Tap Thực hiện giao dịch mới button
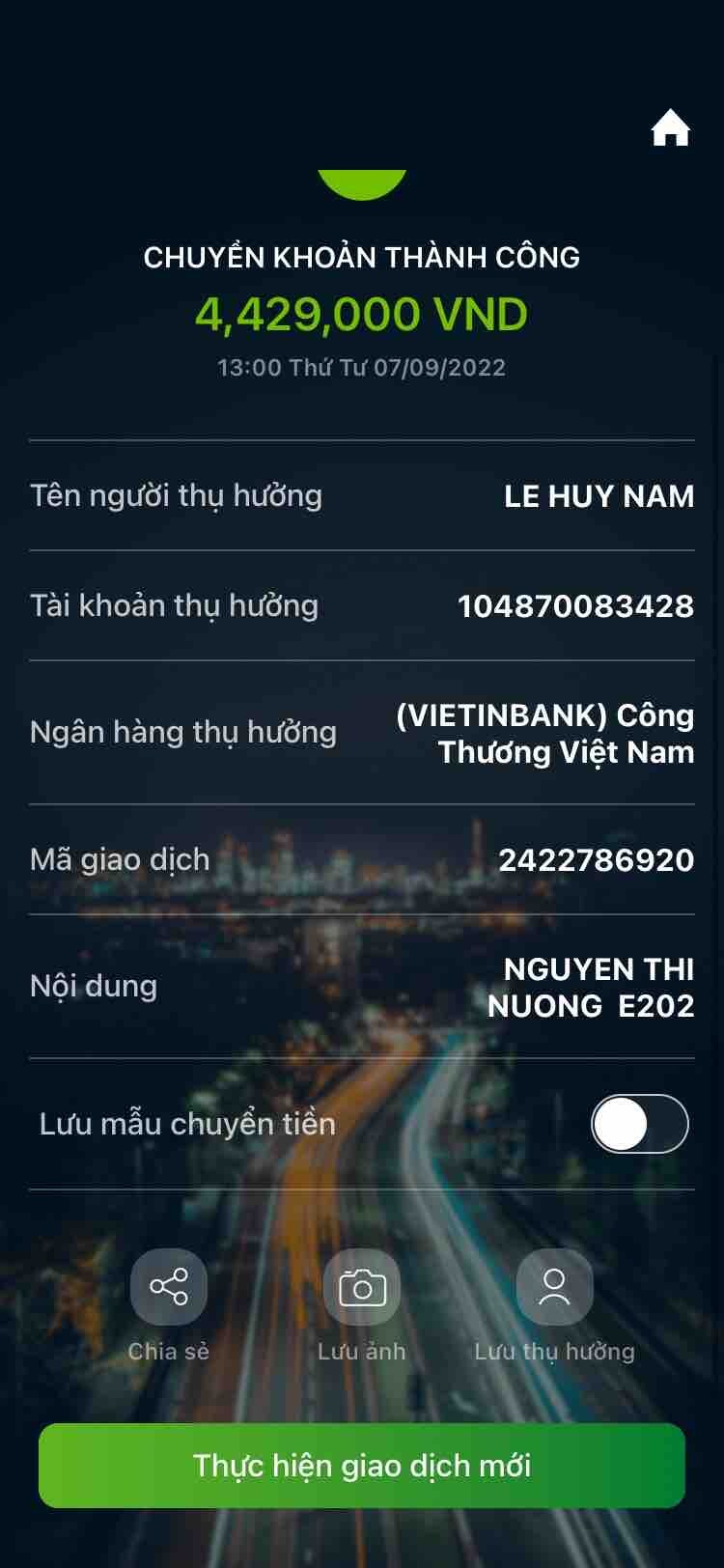The image size is (724, 1568). [x=362, y=1465]
